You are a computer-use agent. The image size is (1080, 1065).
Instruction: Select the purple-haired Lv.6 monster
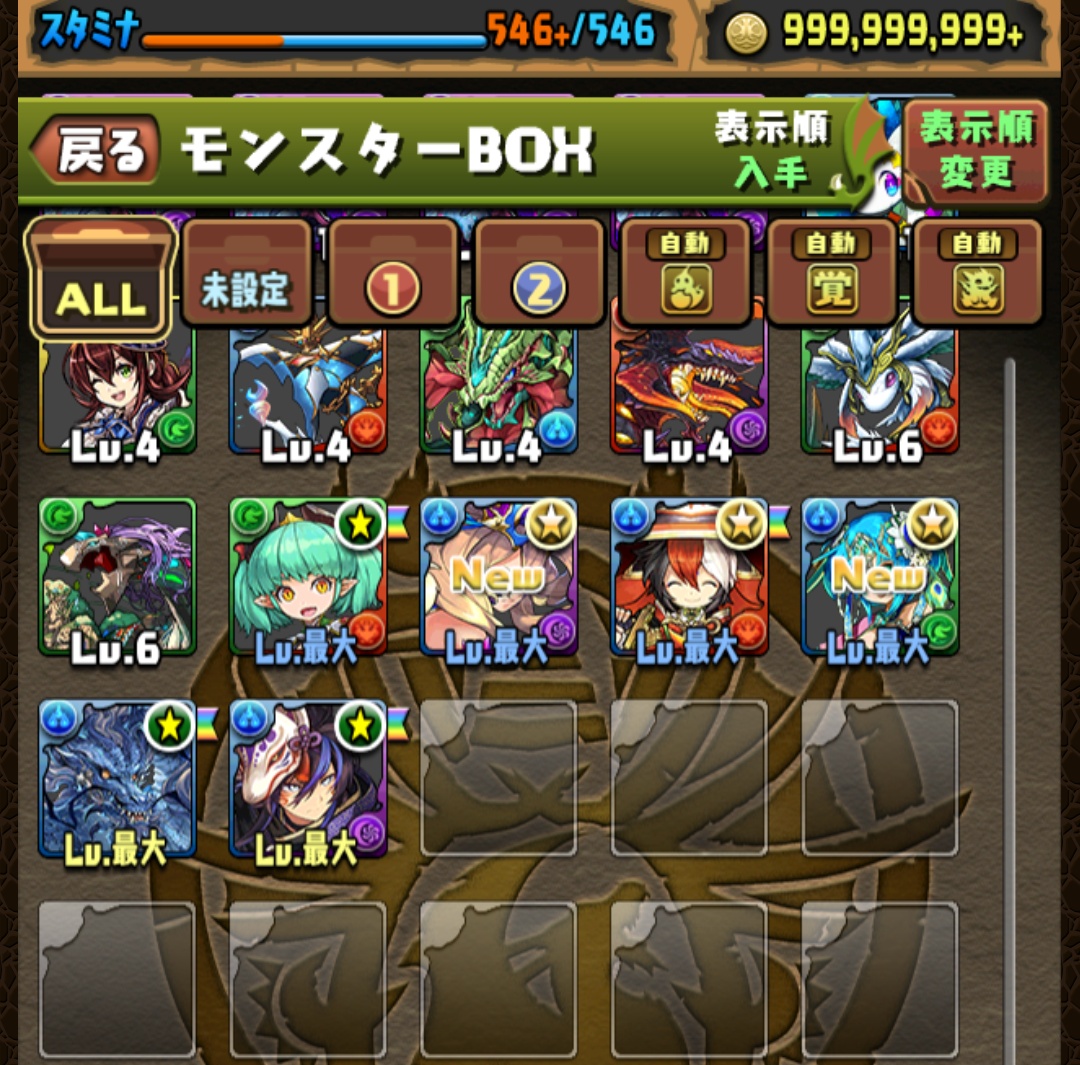117,578
